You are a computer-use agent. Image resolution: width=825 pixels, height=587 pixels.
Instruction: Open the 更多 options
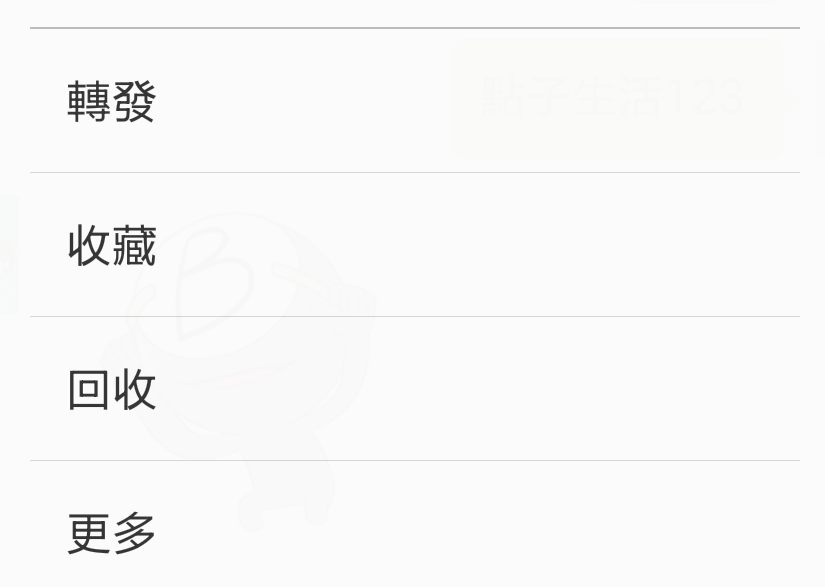(x=112, y=532)
